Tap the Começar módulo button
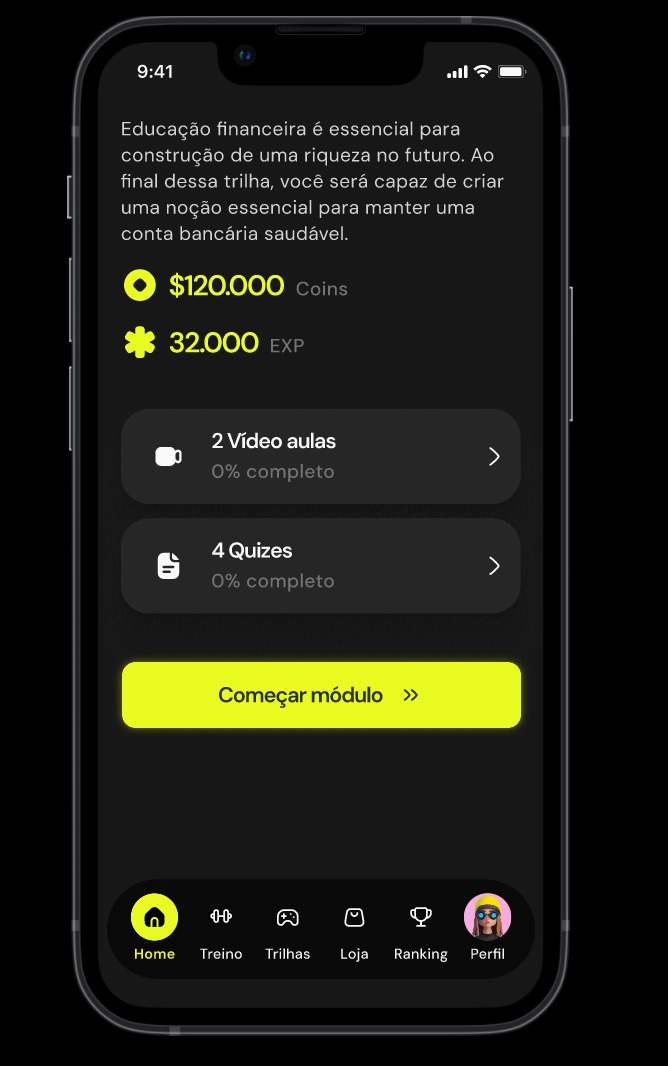Screen dimensions: 668x1066 (x=320, y=695)
